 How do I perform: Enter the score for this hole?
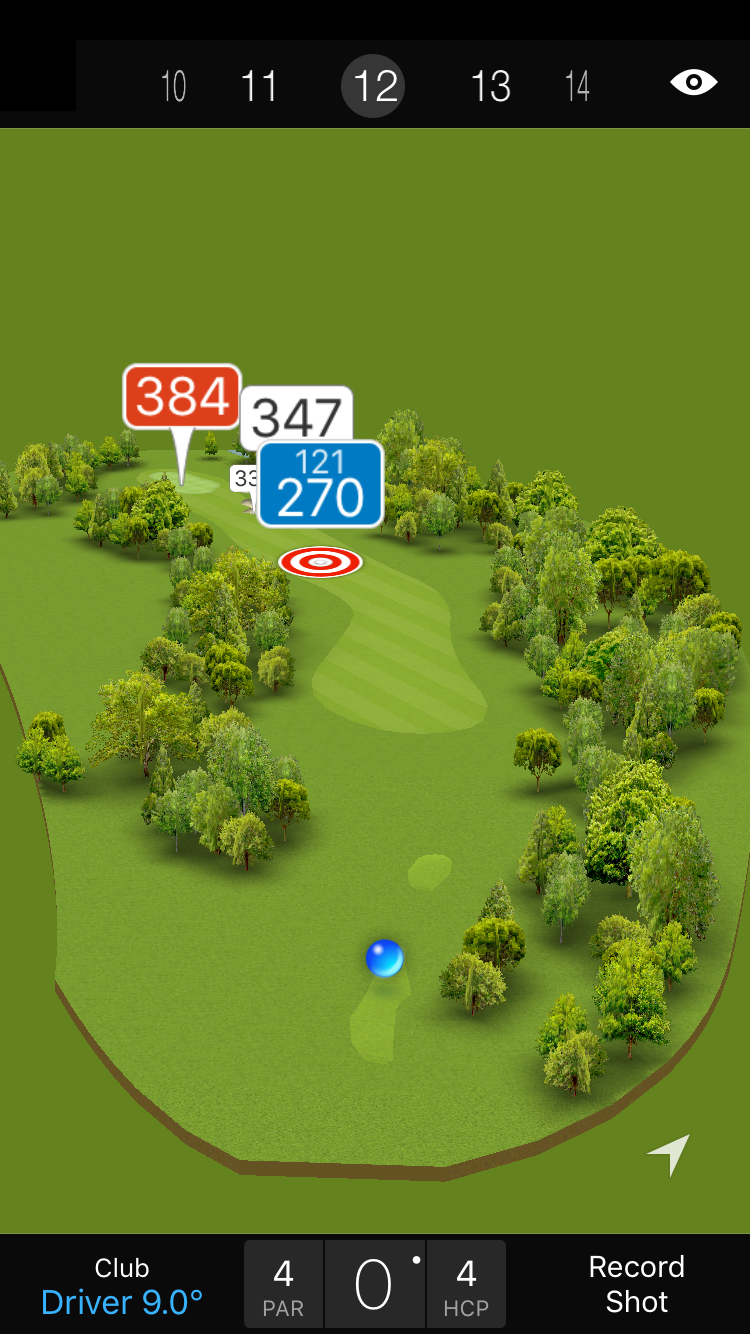click(x=374, y=1285)
